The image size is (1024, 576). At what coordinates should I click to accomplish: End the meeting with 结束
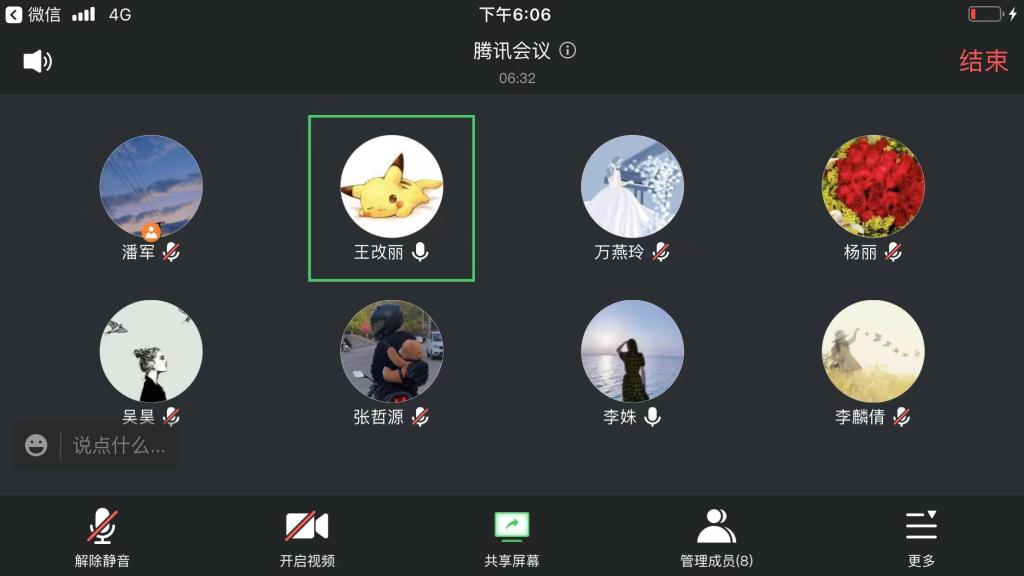point(983,61)
